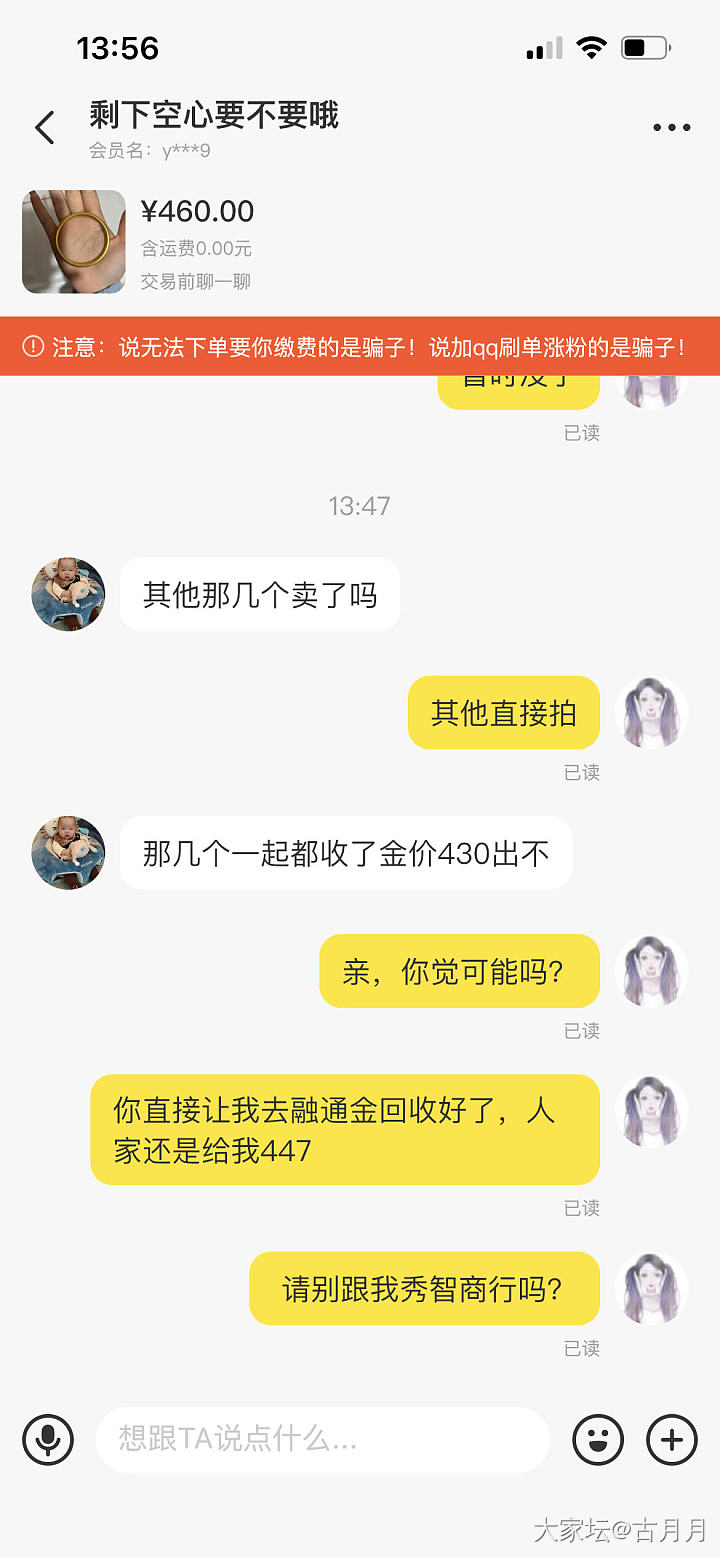The width and height of the screenshot is (720, 1558).
Task: Tap the microphone voice input icon
Action: point(48,1440)
